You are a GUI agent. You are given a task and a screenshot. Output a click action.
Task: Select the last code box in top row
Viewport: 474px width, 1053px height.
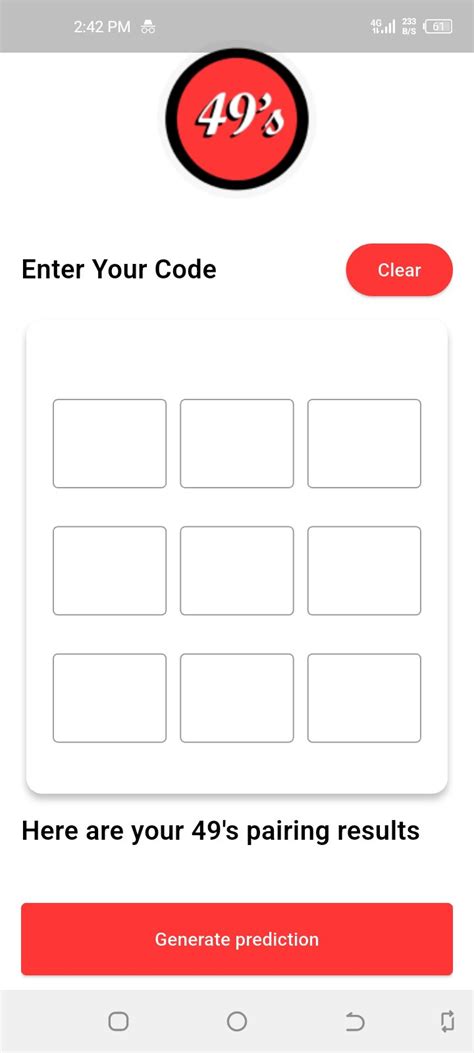click(365, 443)
